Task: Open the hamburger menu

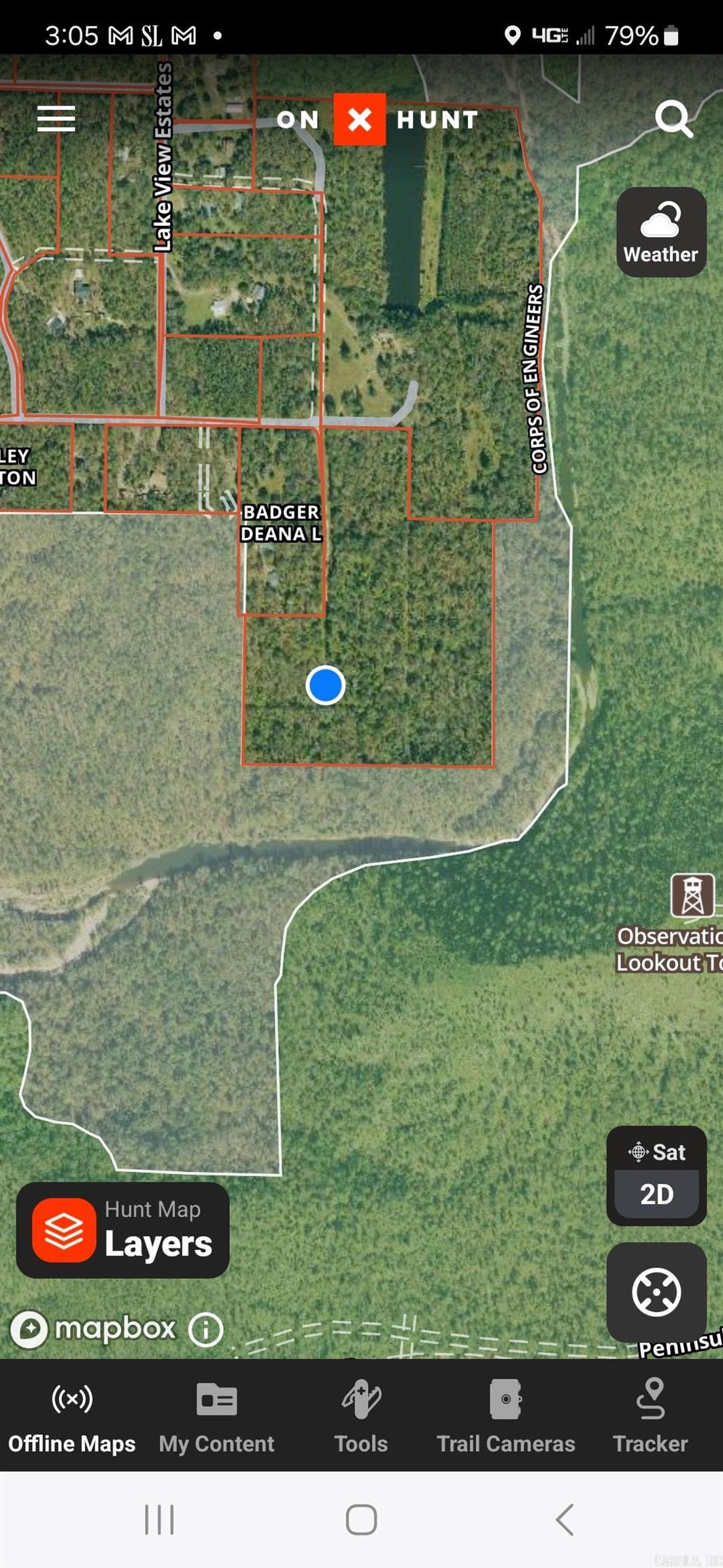Action: click(x=56, y=119)
